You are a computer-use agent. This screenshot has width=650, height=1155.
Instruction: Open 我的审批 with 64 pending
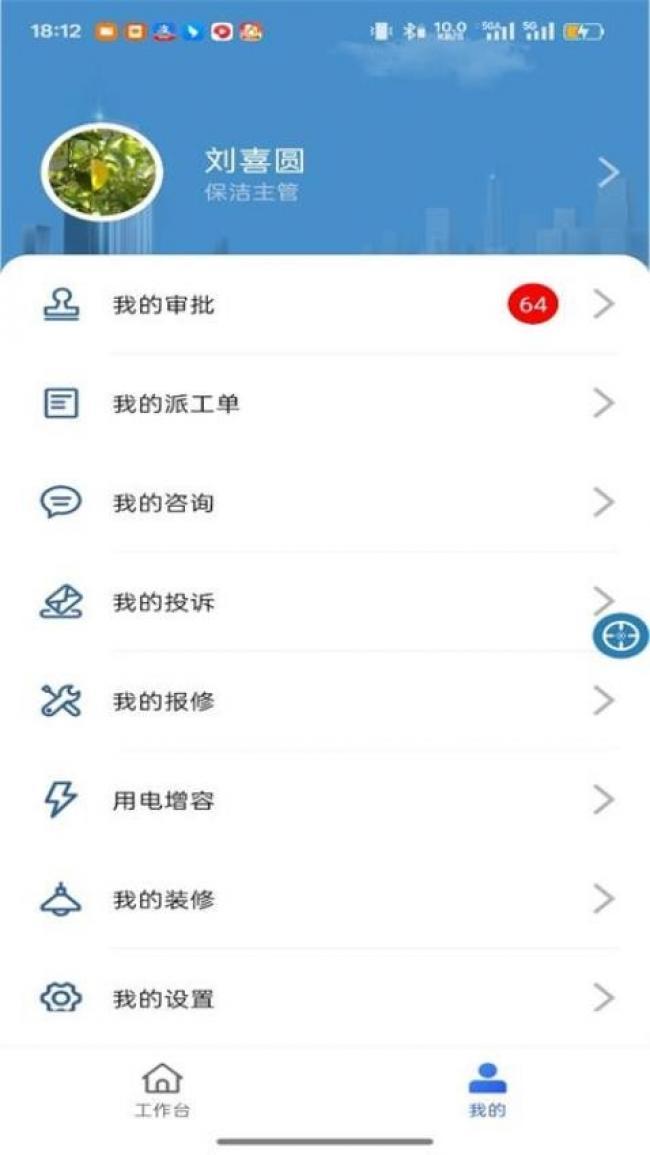point(330,305)
